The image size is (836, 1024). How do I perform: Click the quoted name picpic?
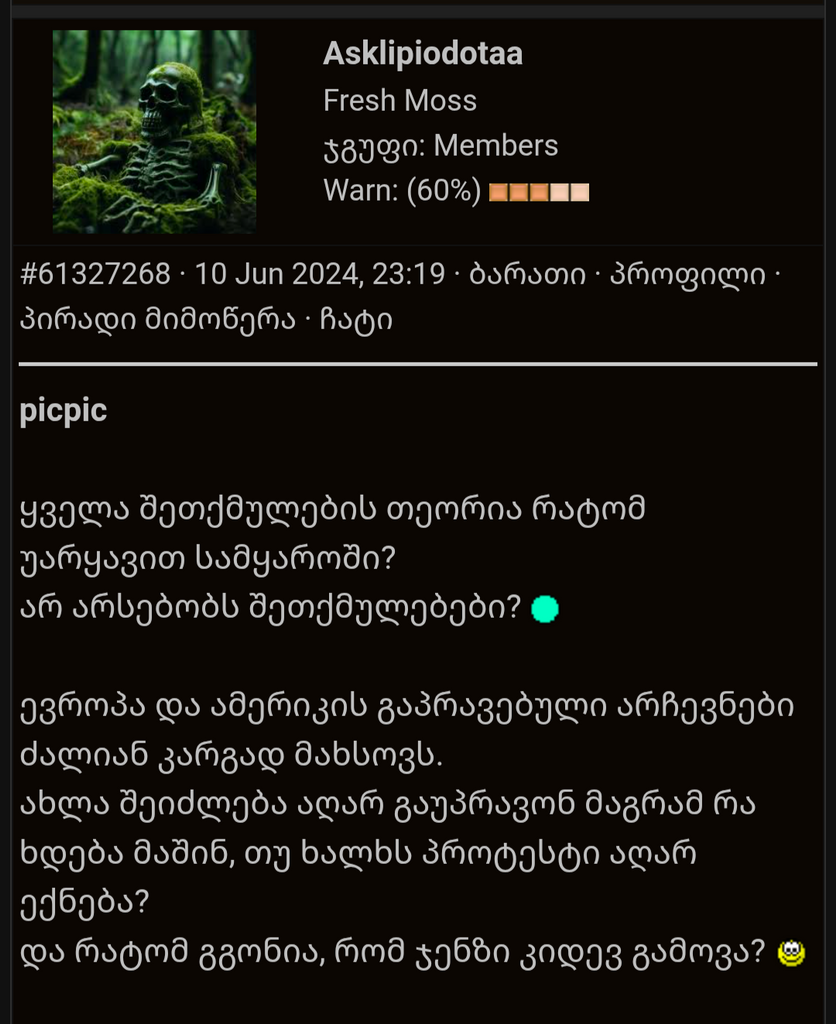(64, 409)
